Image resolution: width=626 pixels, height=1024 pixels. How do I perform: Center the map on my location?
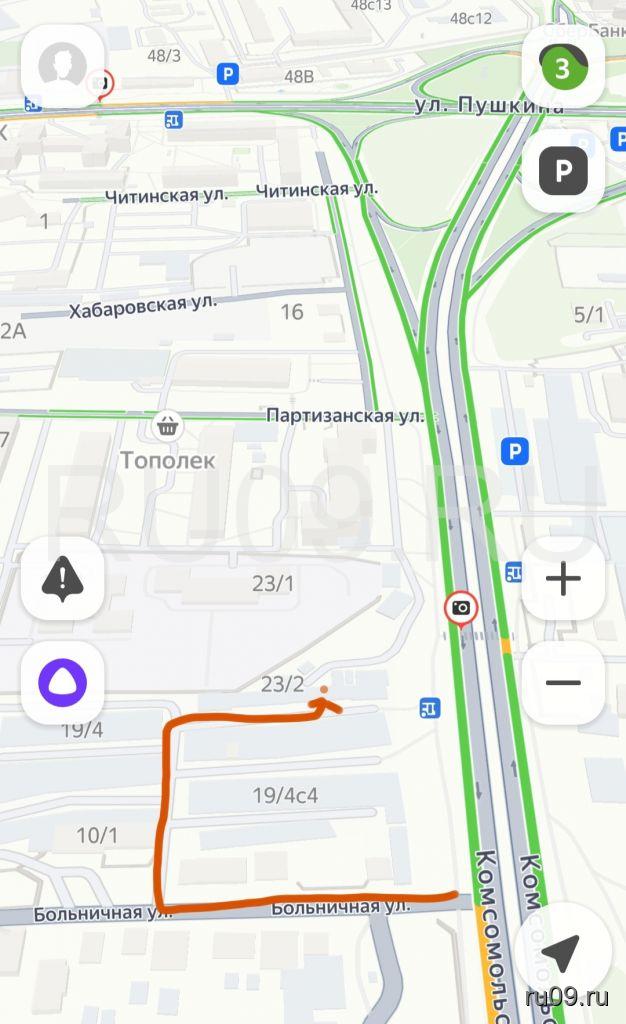coord(563,953)
